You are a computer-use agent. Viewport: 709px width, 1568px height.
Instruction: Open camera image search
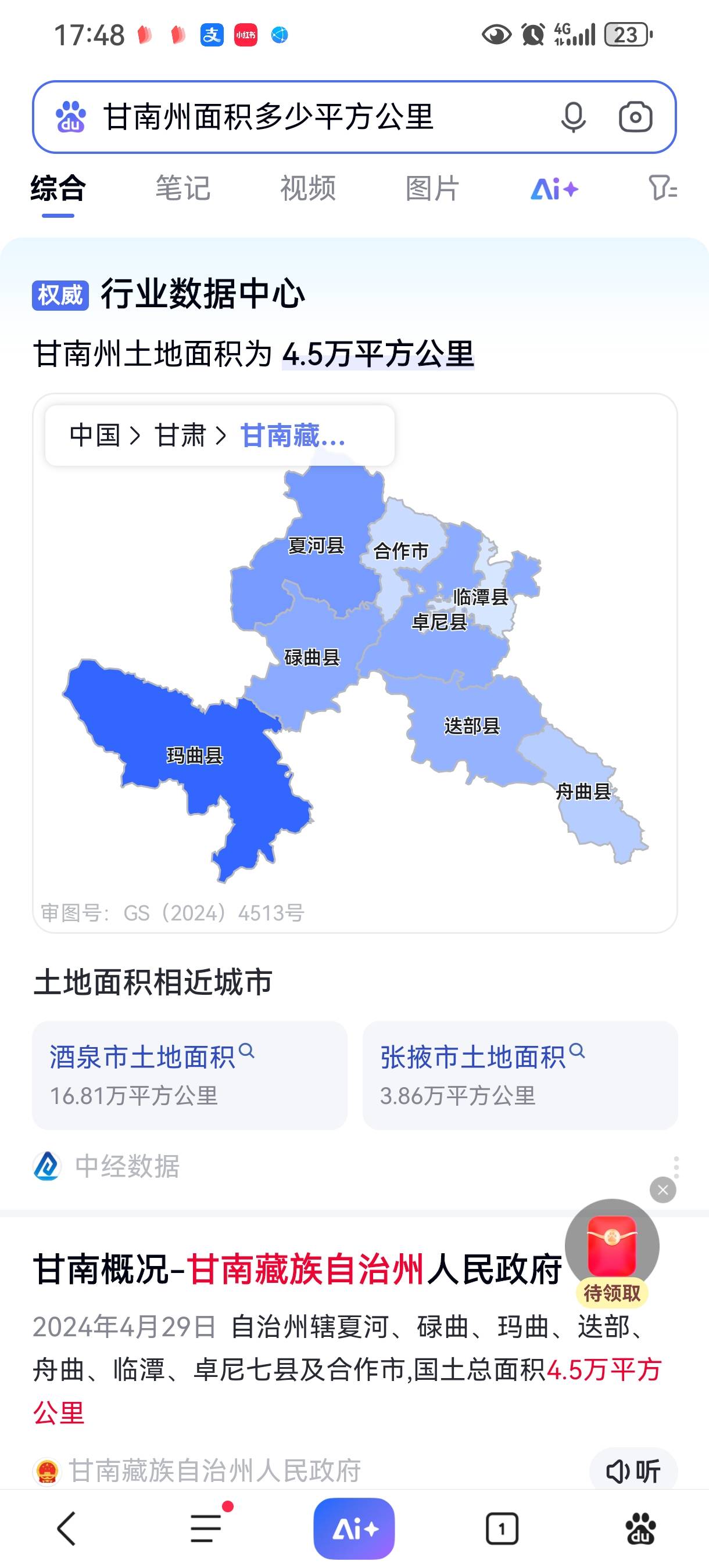pyautogui.click(x=635, y=117)
